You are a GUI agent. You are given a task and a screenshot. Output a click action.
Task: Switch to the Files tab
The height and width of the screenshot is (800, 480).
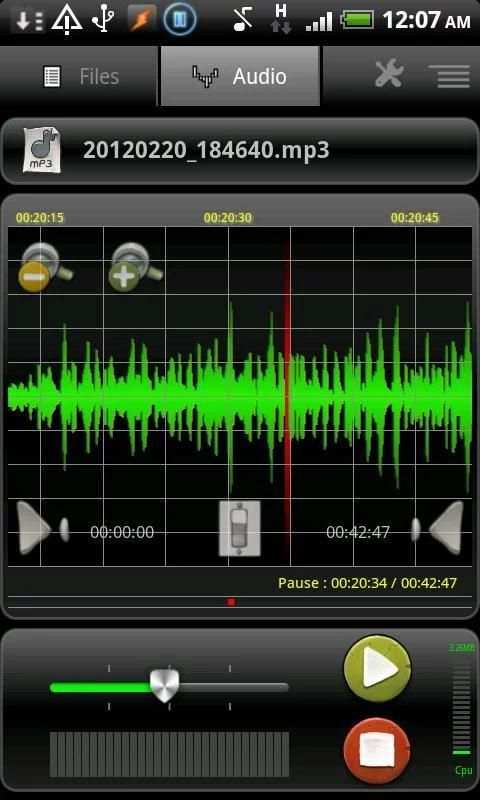tap(79, 77)
